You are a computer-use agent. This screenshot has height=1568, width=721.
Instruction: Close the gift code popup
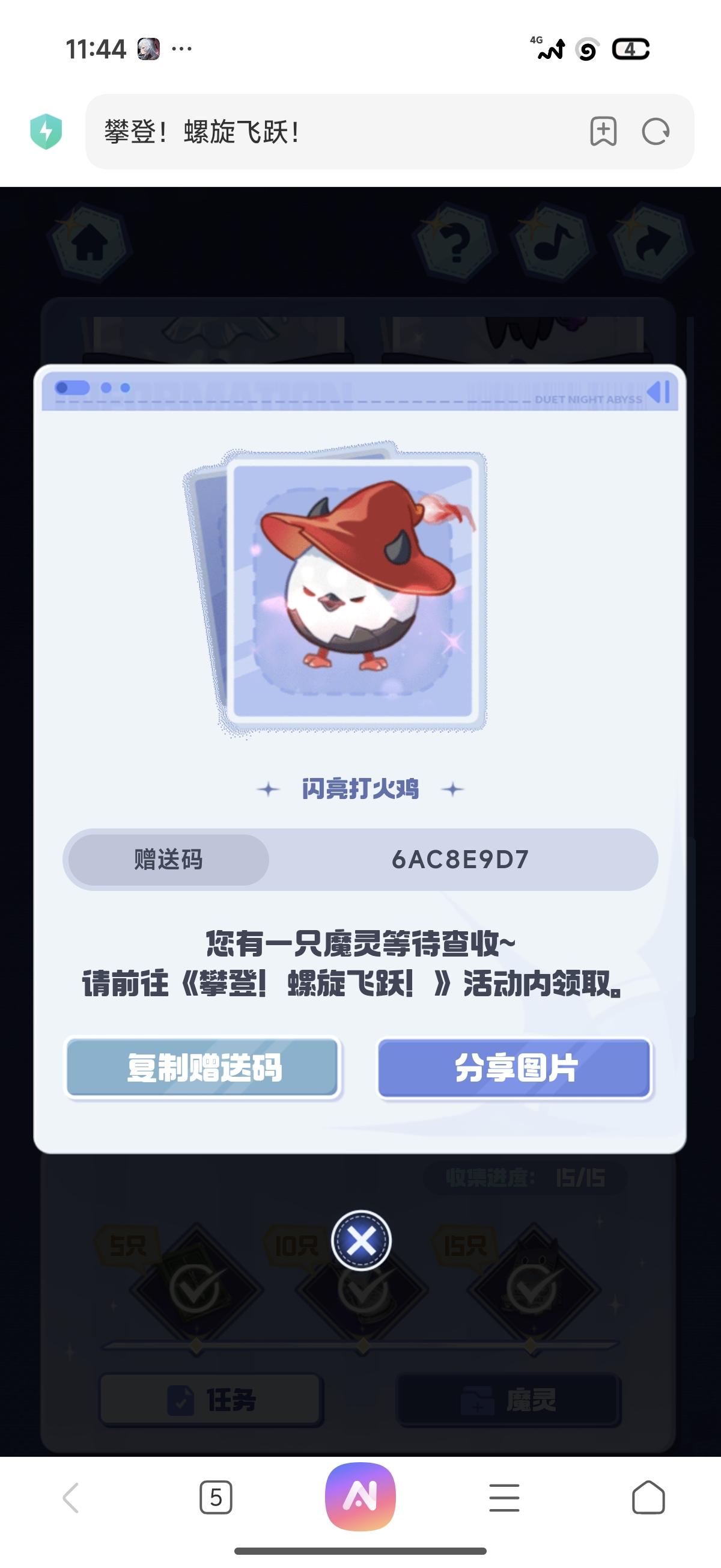tap(361, 1240)
